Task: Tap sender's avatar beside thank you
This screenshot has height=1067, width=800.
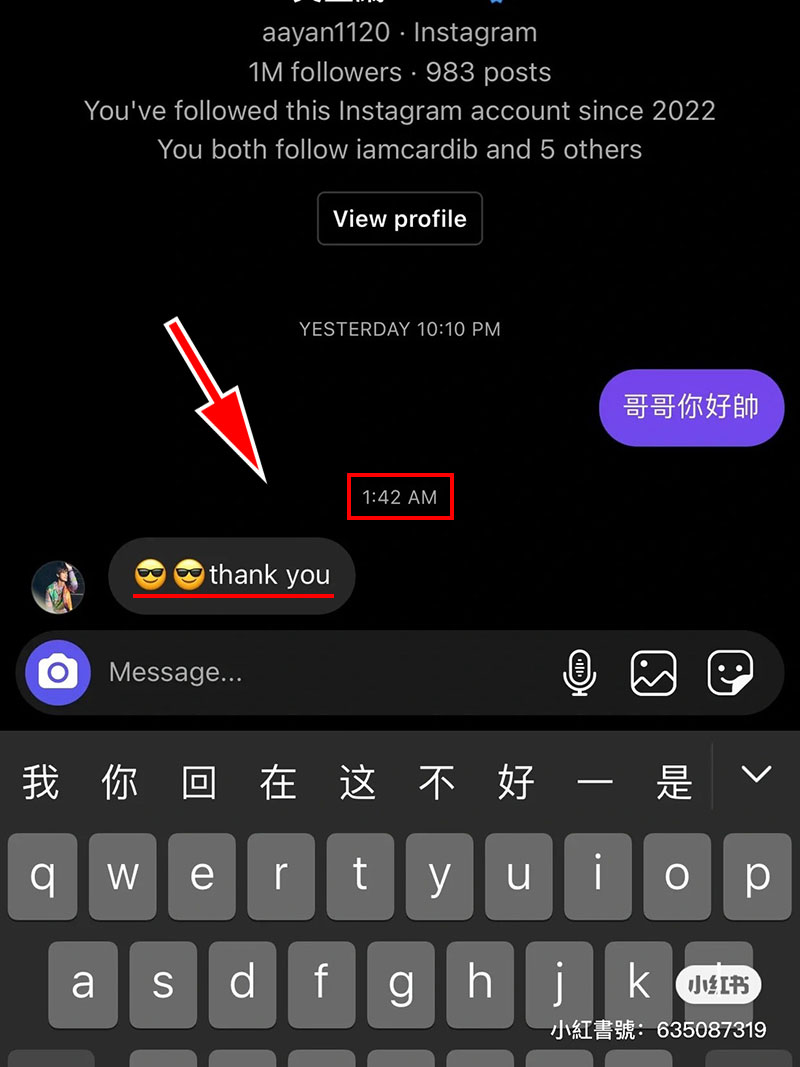Action: [58, 586]
